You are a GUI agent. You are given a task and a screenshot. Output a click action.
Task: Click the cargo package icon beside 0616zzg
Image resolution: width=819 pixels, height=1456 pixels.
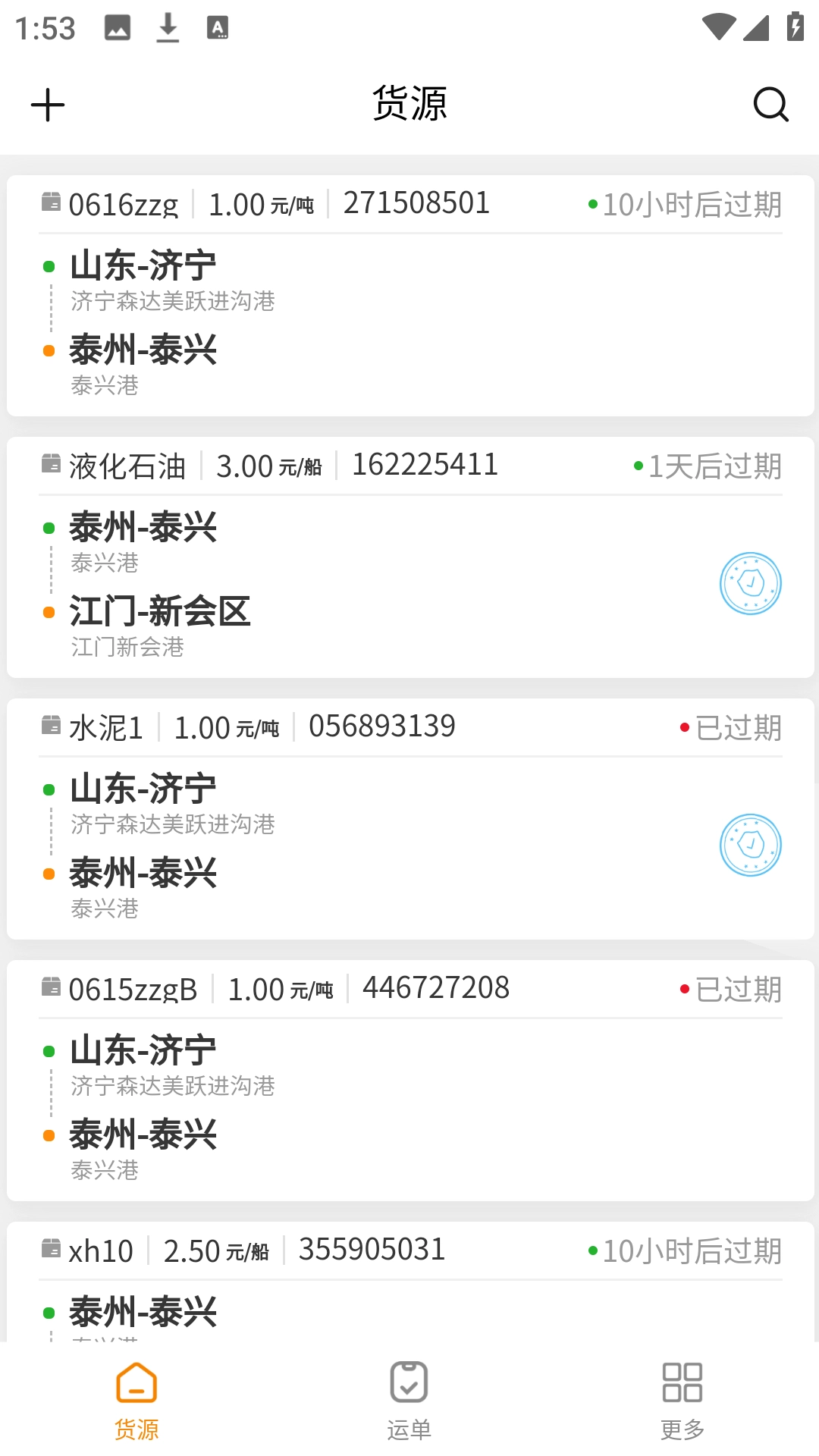point(50,202)
